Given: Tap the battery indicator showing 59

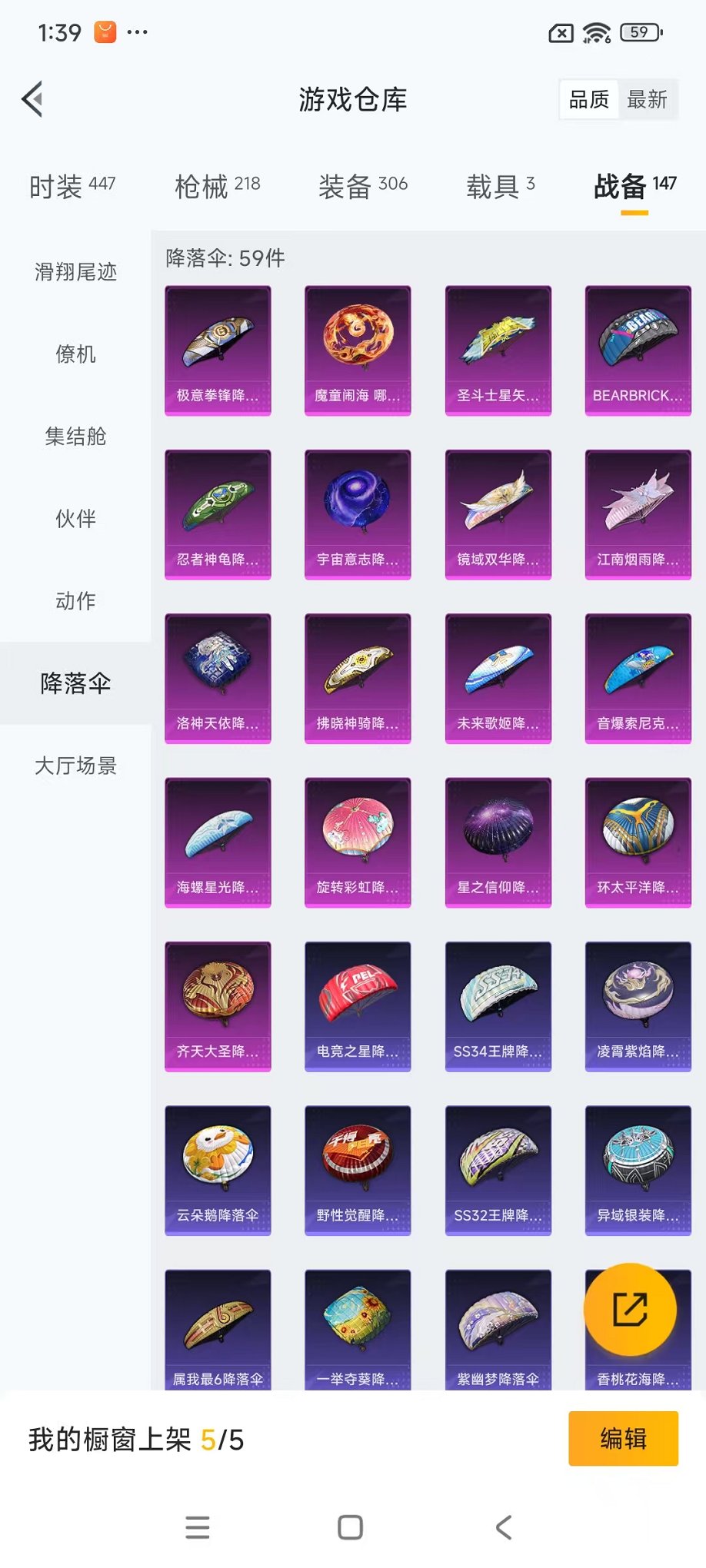Looking at the screenshot, I should pyautogui.click(x=640, y=34).
